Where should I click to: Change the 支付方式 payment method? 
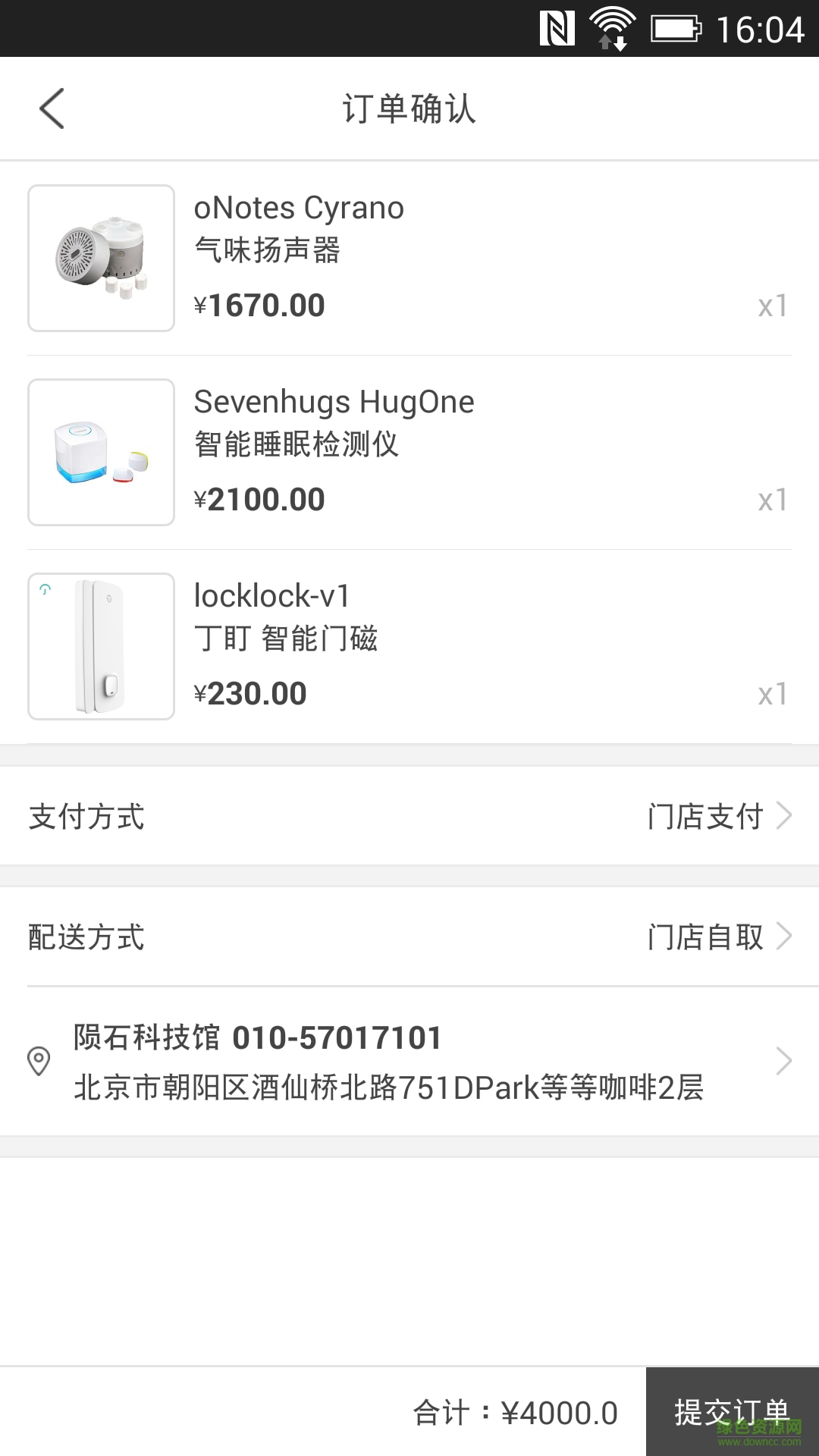click(409, 816)
